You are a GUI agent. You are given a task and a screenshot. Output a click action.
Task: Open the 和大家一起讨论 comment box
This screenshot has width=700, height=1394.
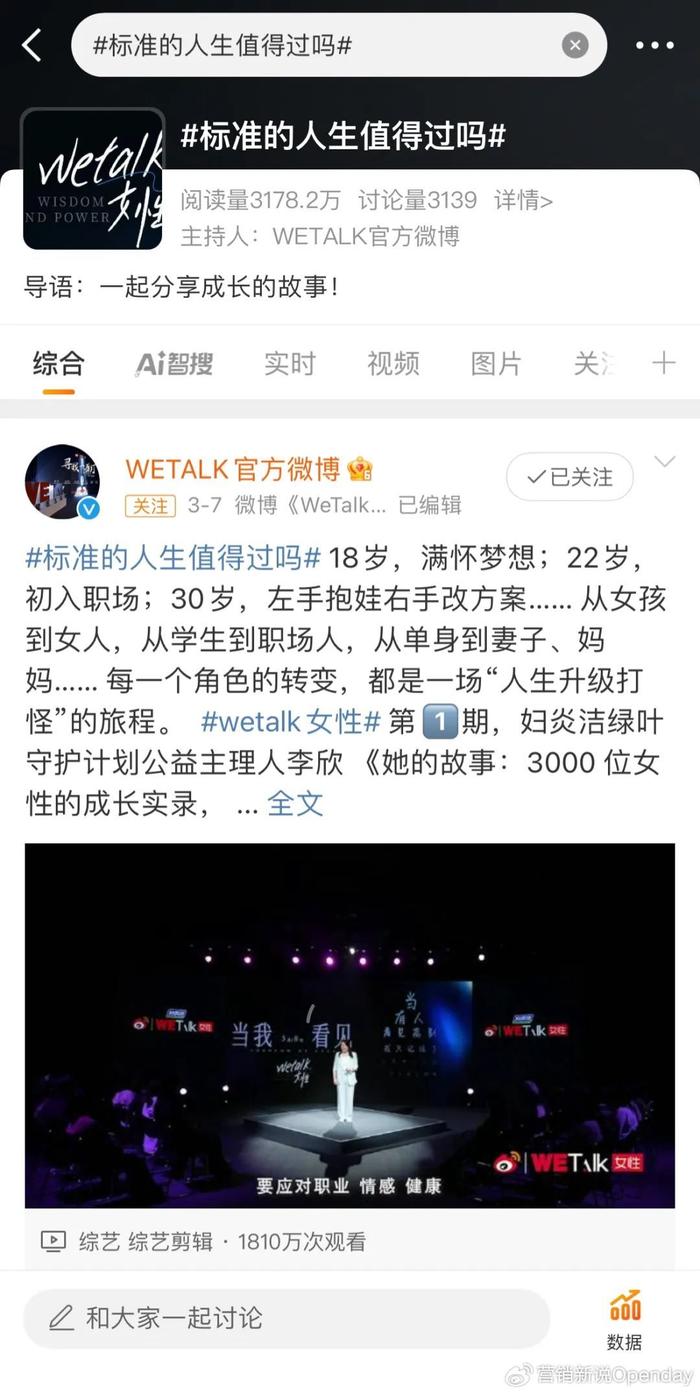287,1318
